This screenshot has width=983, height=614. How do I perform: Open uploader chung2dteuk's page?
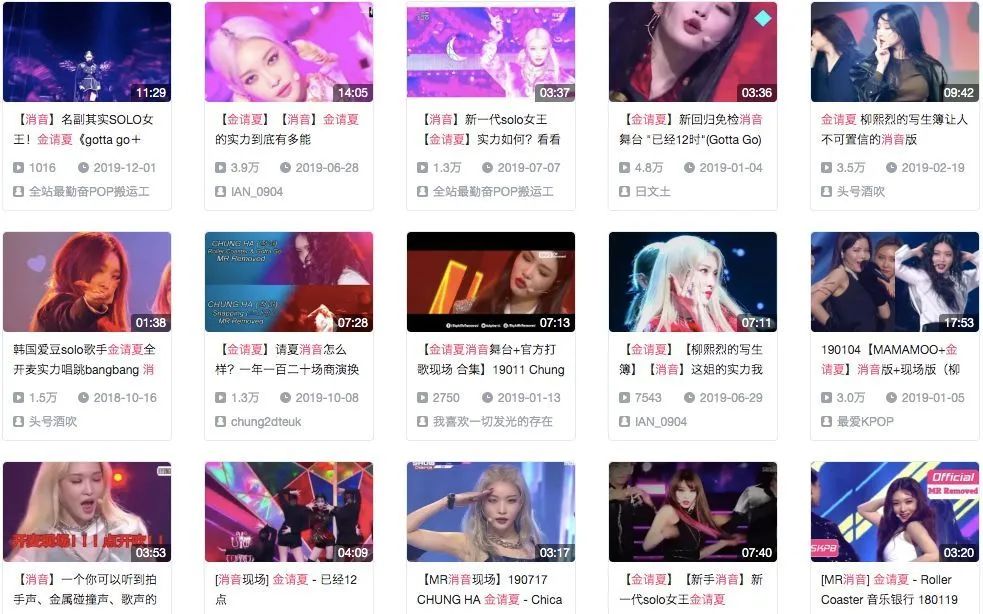tap(265, 422)
